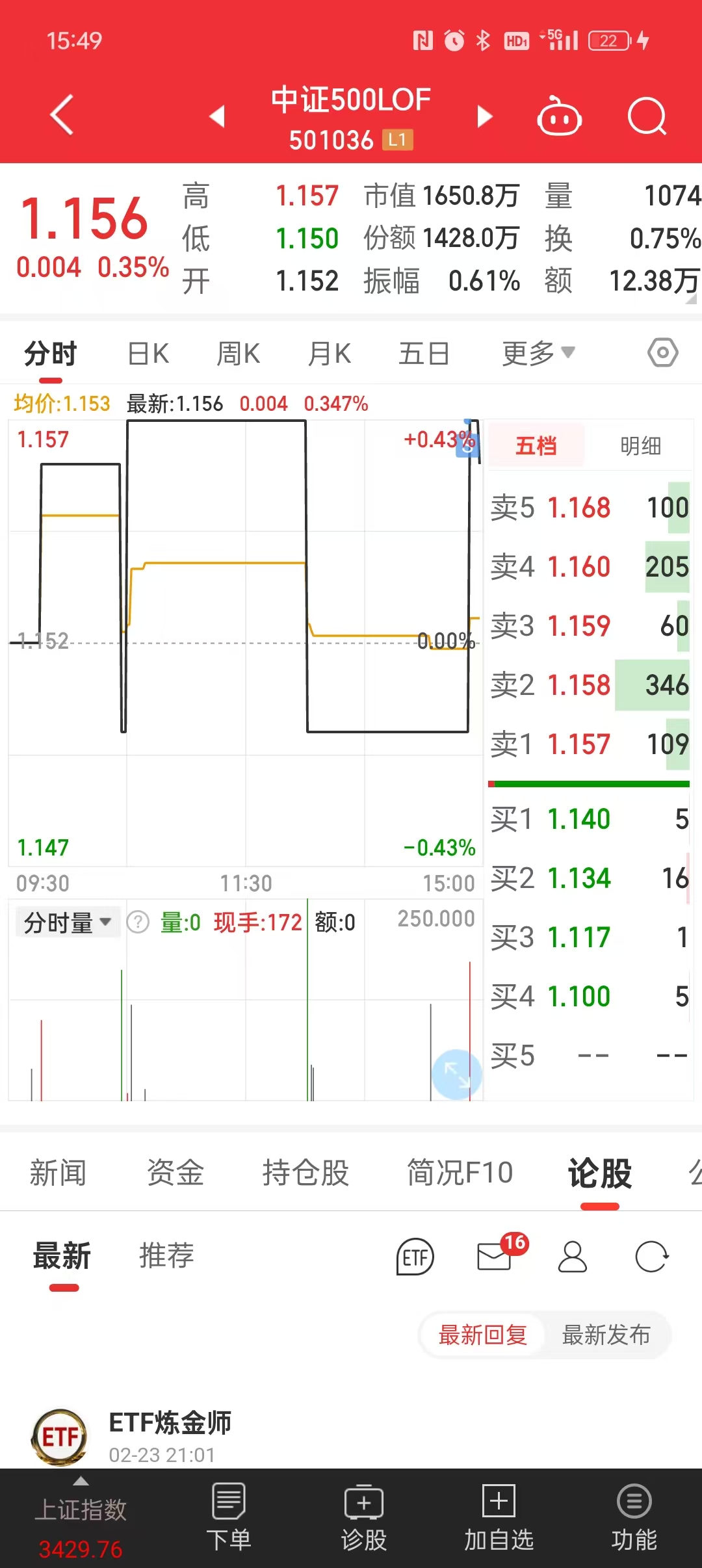Switch to the 日K chart tab
This screenshot has height=1568, width=702.
click(x=148, y=354)
